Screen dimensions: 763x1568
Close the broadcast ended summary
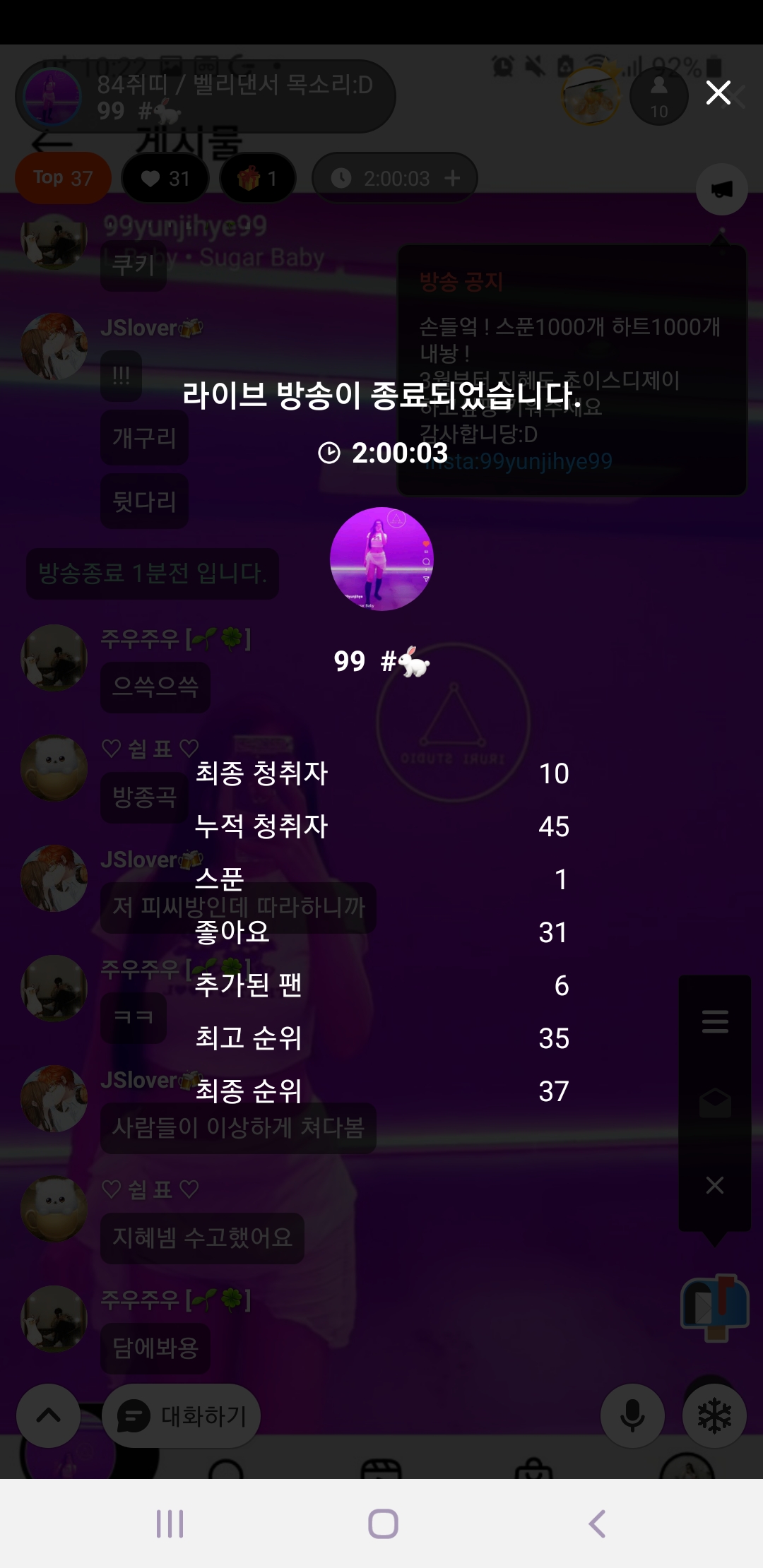(718, 93)
